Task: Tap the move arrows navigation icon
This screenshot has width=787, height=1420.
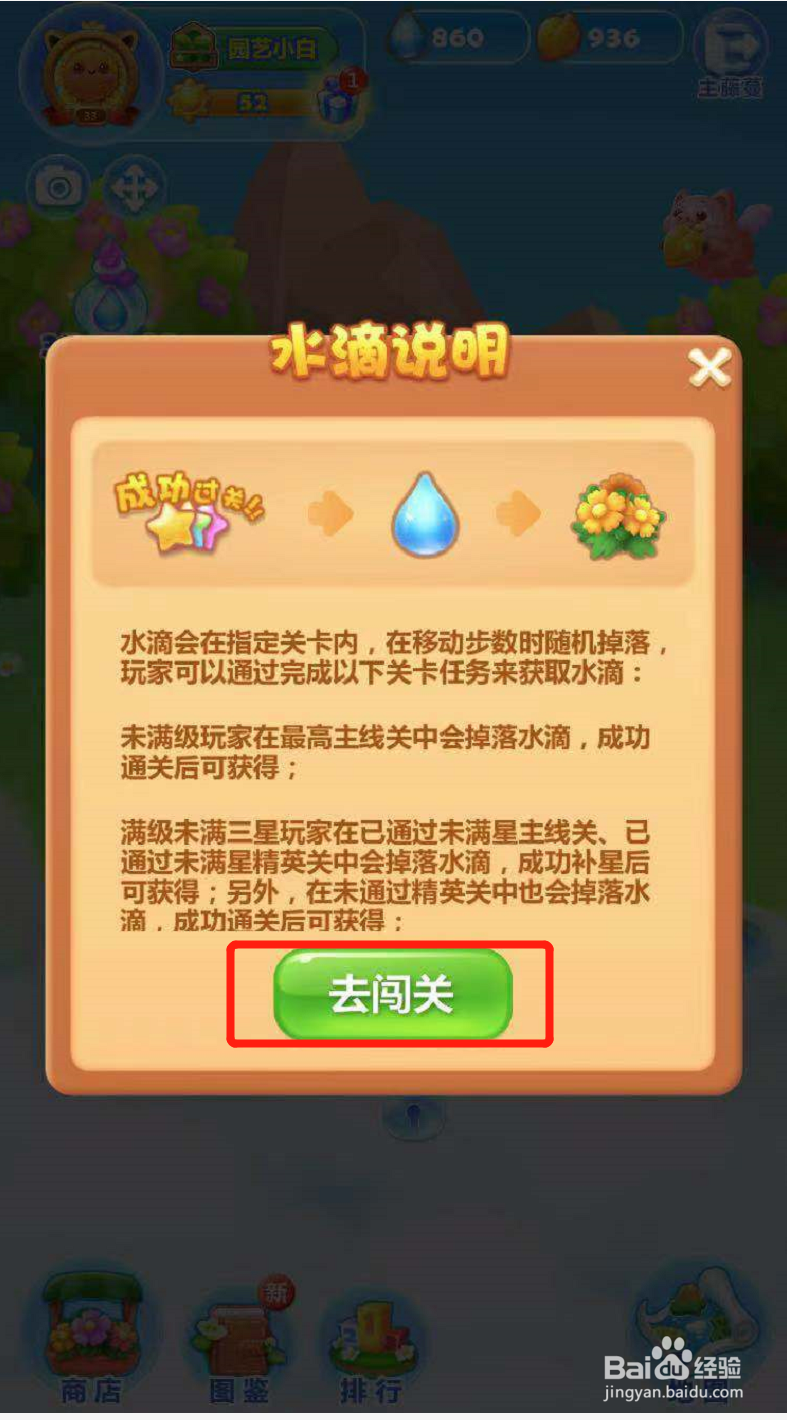Action: point(136,187)
